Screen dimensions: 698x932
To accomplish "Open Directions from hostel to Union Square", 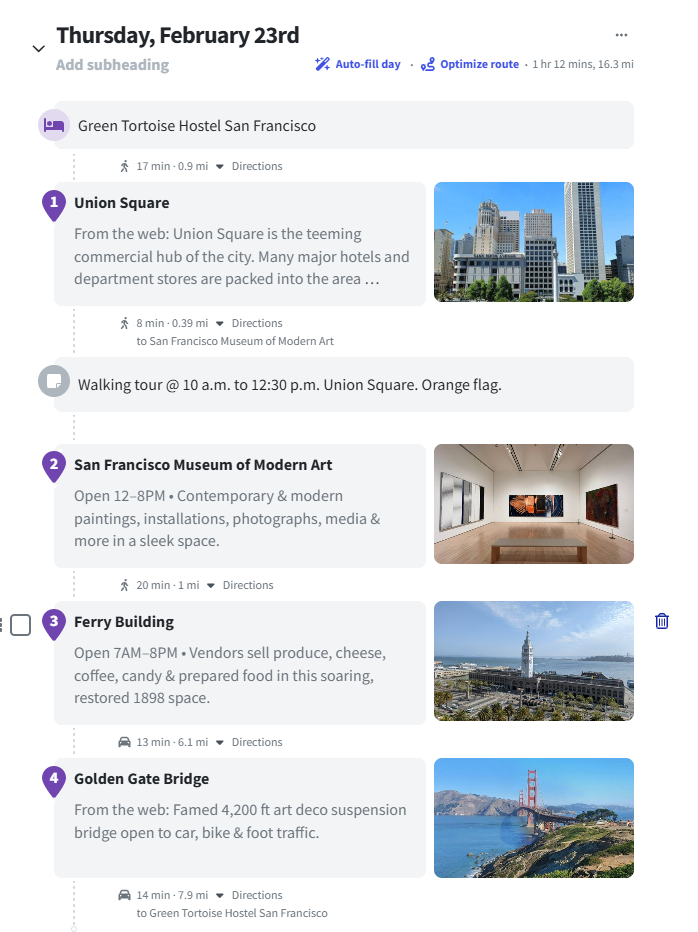I will click(x=256, y=166).
